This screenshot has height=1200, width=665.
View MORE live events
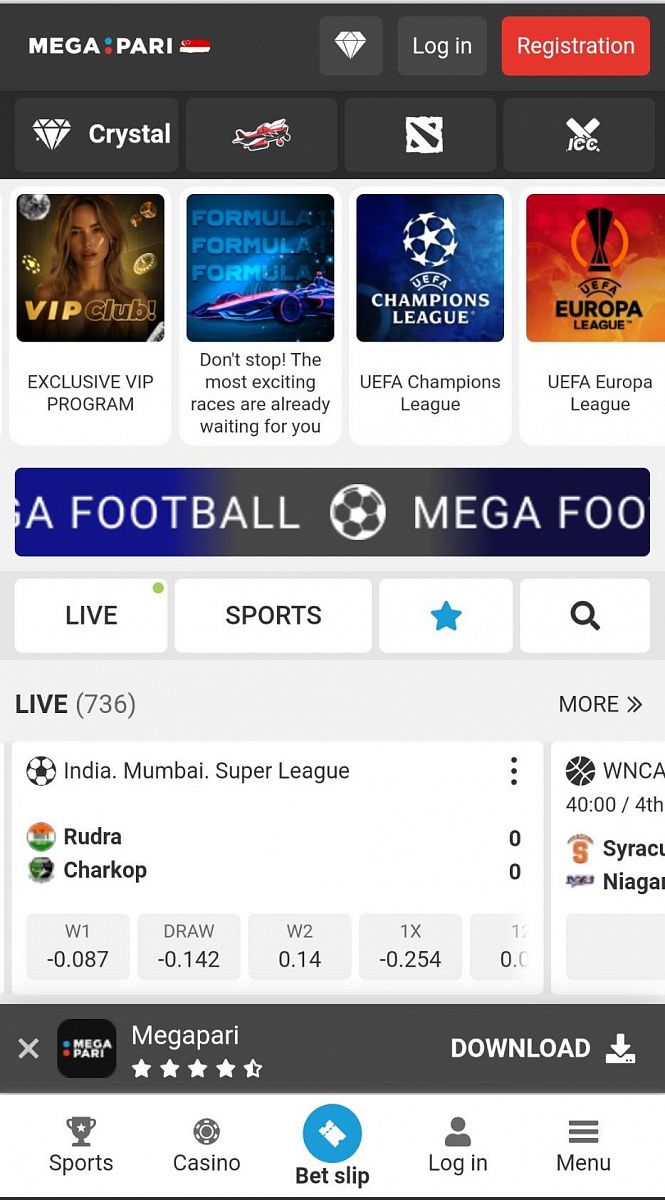[x=600, y=704]
